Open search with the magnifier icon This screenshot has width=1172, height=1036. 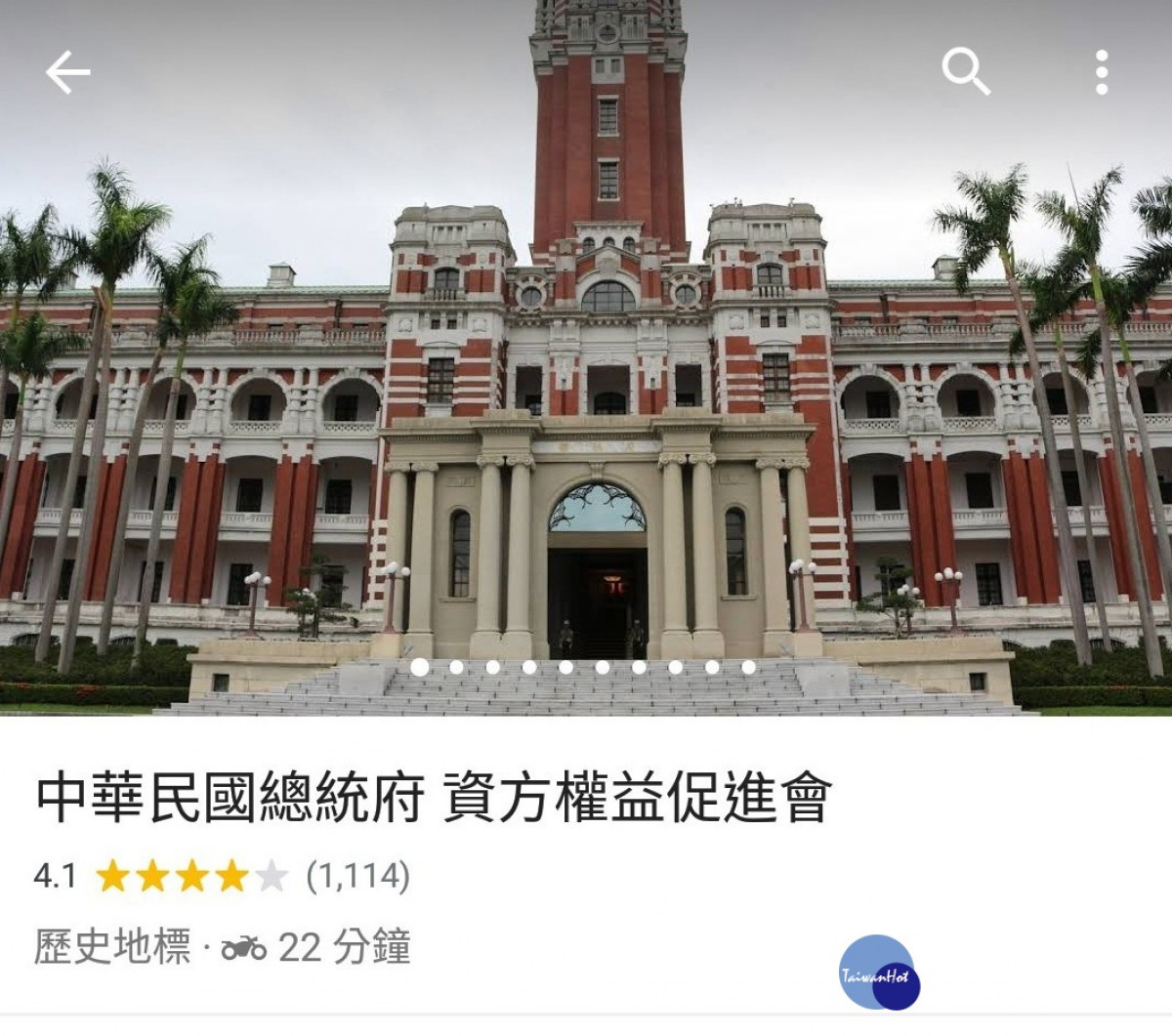[x=965, y=72]
